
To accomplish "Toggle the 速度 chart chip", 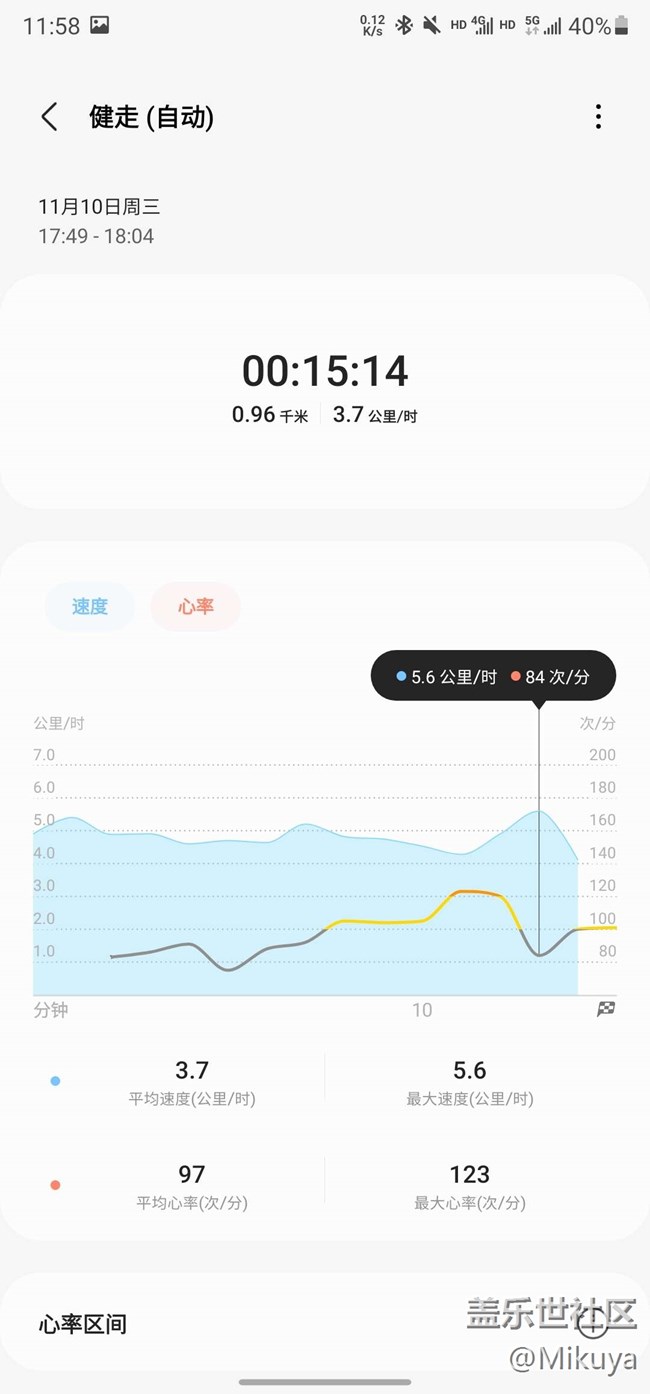I will pos(90,606).
